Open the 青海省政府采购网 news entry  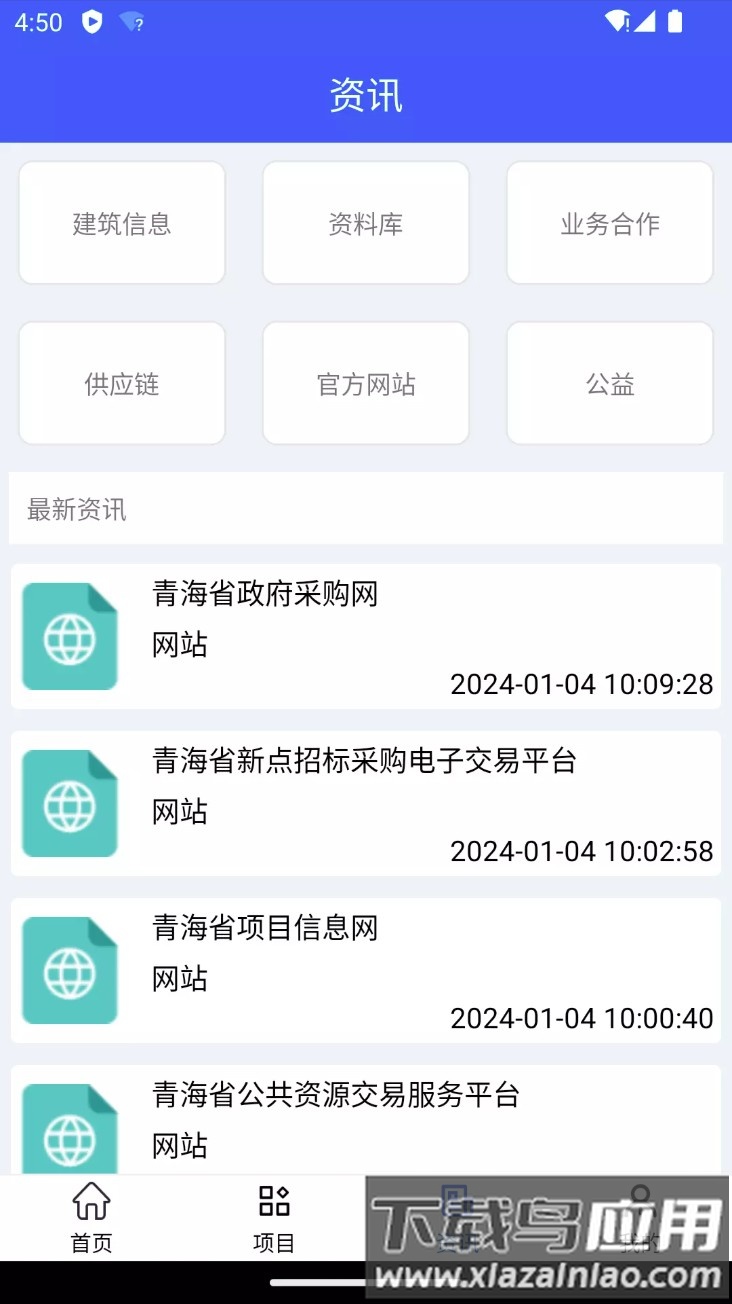point(366,636)
